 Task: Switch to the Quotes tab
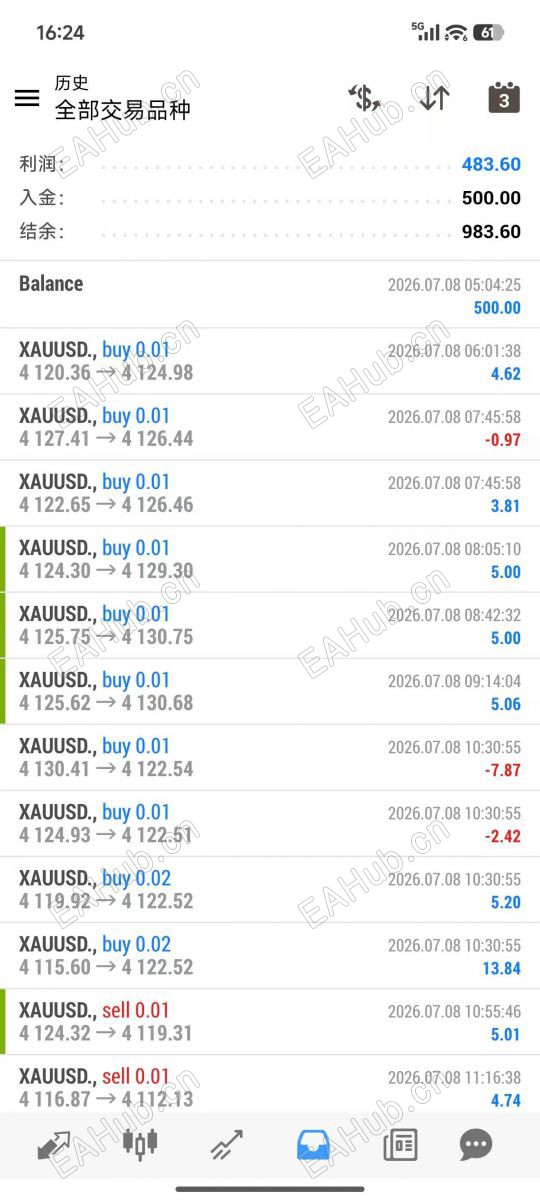[54, 1145]
